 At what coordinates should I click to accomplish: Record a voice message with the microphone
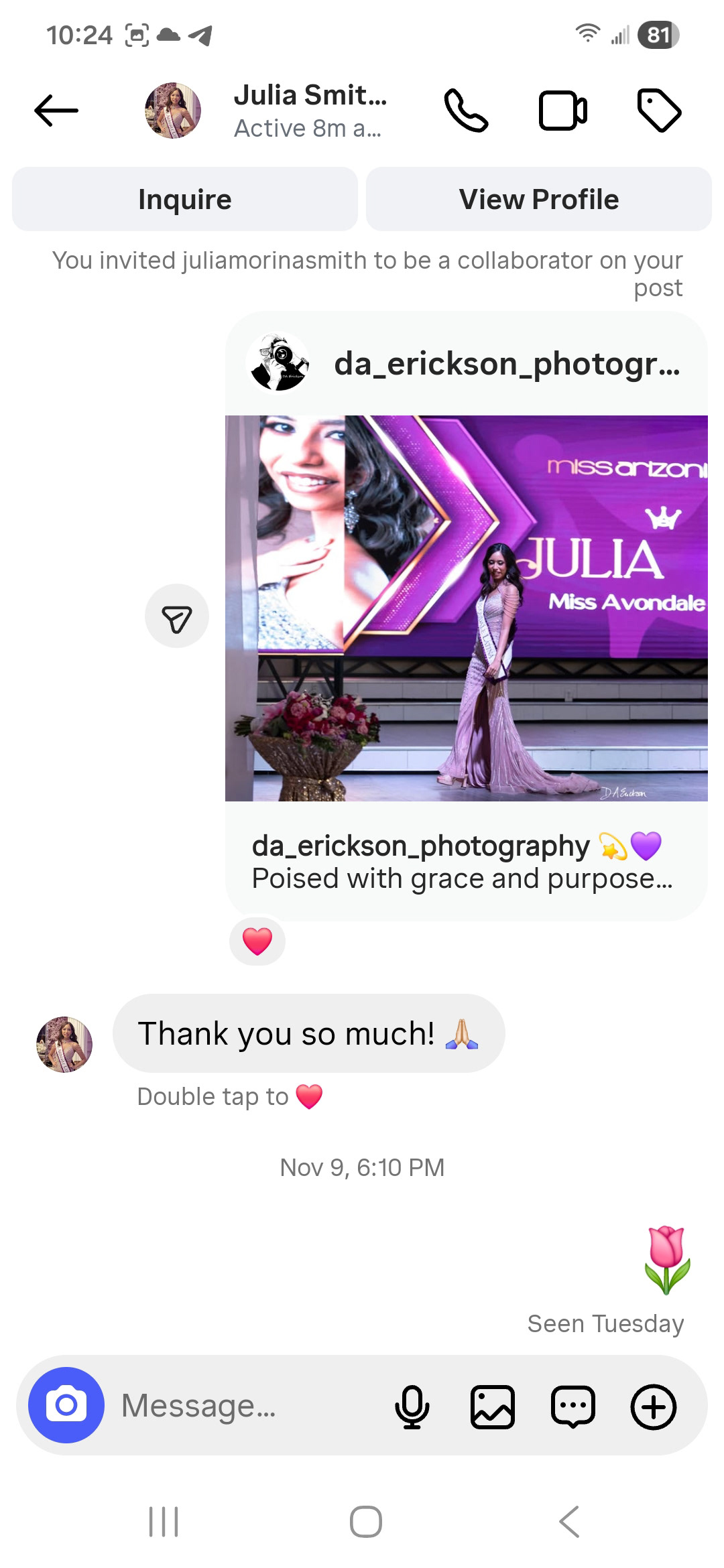412,1407
